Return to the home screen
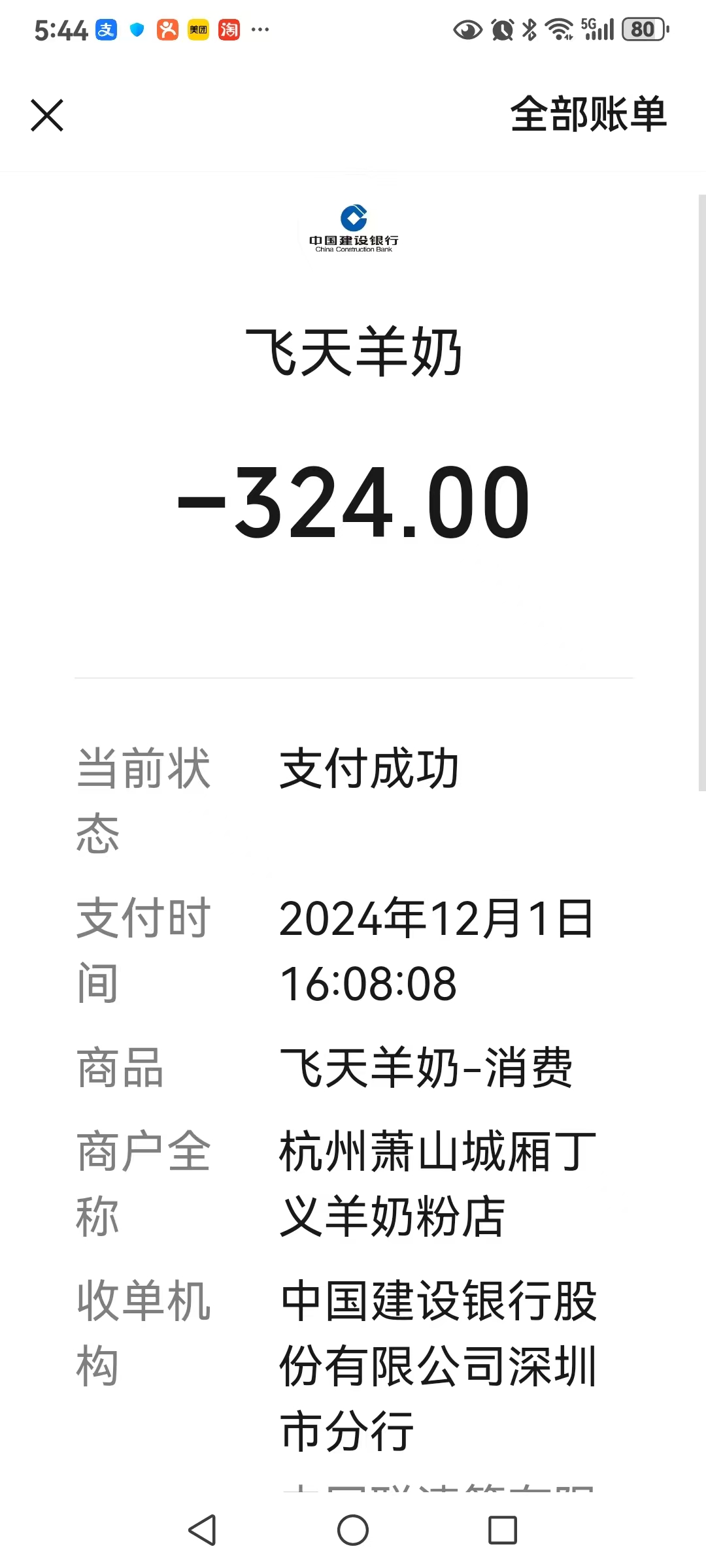Image resolution: width=706 pixels, height=1568 pixels. point(353,1529)
